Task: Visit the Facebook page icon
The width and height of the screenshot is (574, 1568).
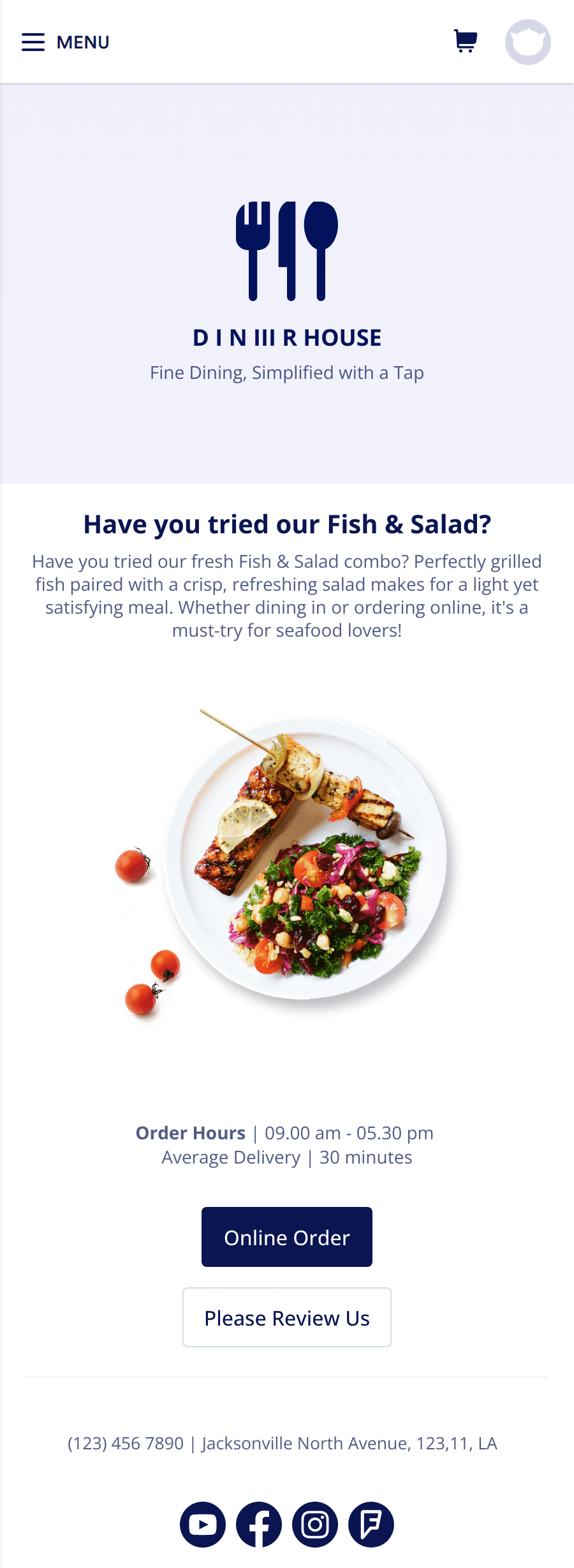Action: 259,1525
